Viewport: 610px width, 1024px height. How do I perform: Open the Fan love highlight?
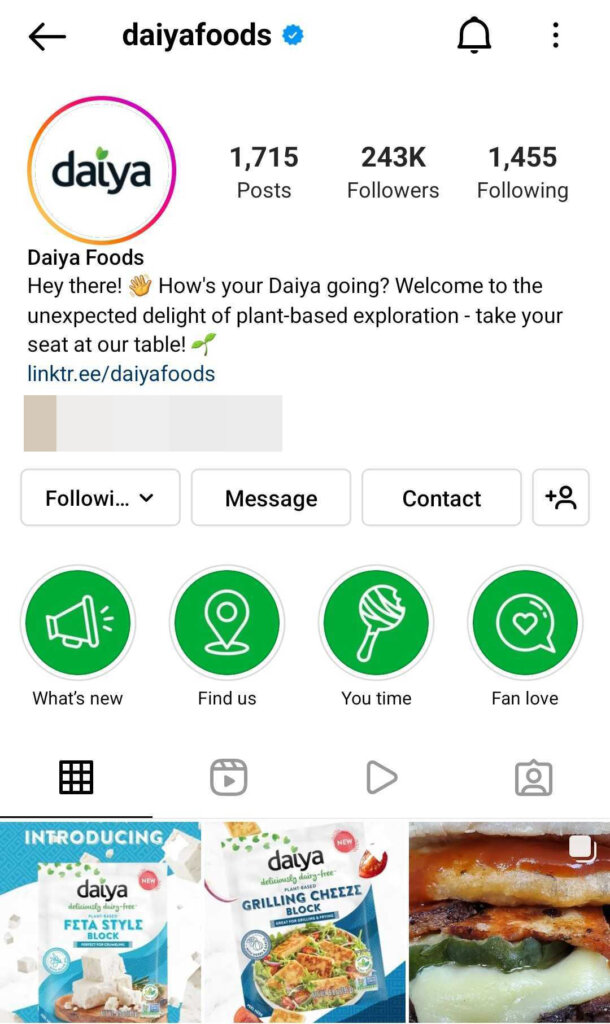525,624
